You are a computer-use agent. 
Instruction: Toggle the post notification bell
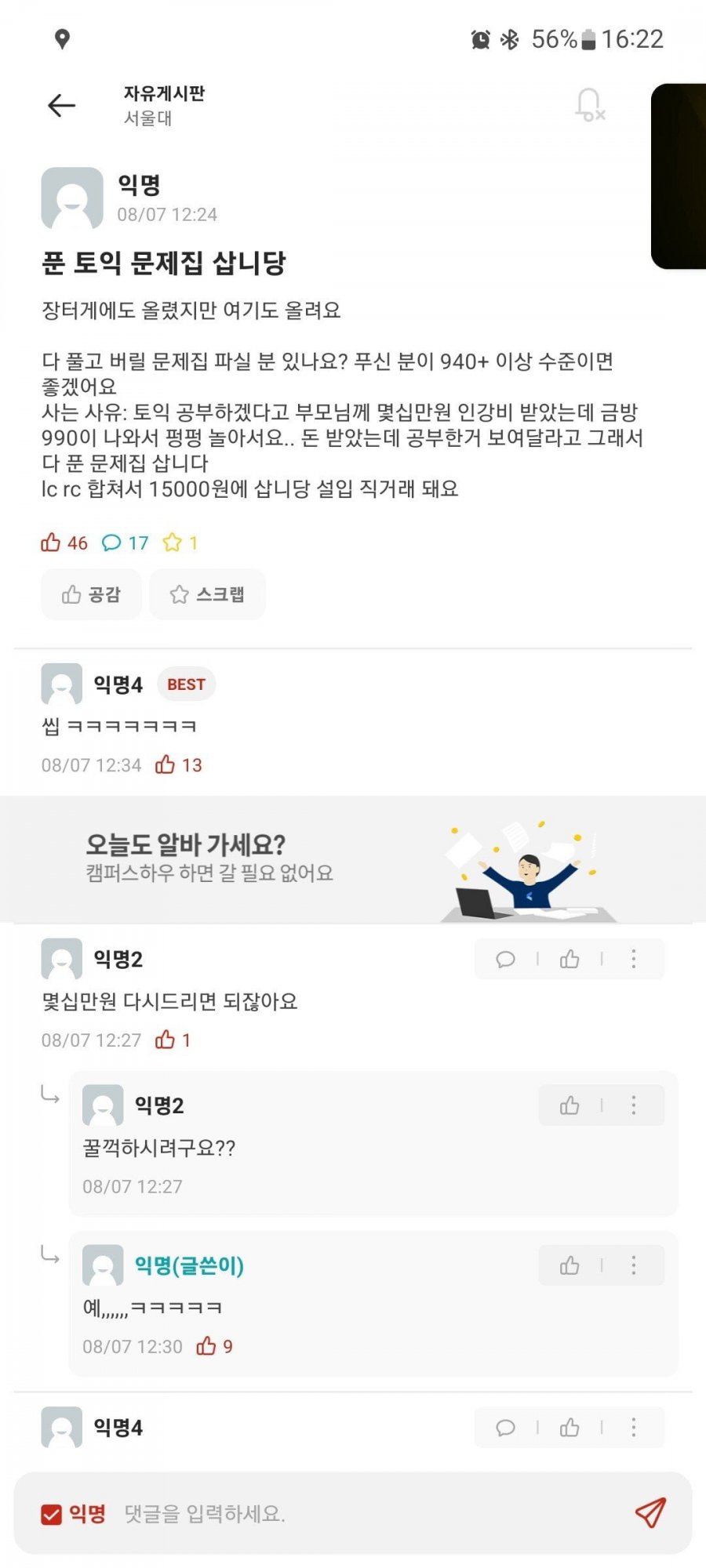click(x=589, y=104)
